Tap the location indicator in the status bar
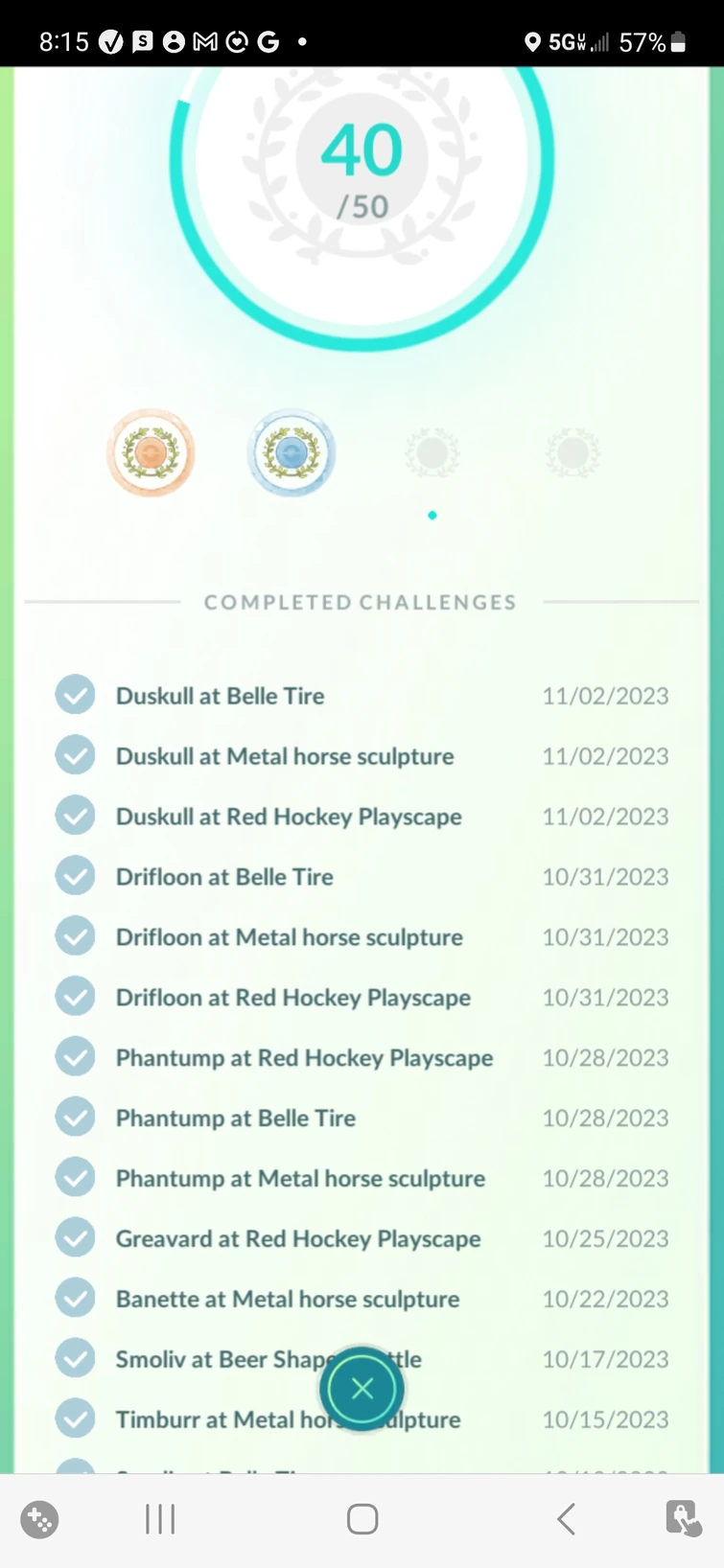The width and height of the screenshot is (724, 1568). point(533,41)
